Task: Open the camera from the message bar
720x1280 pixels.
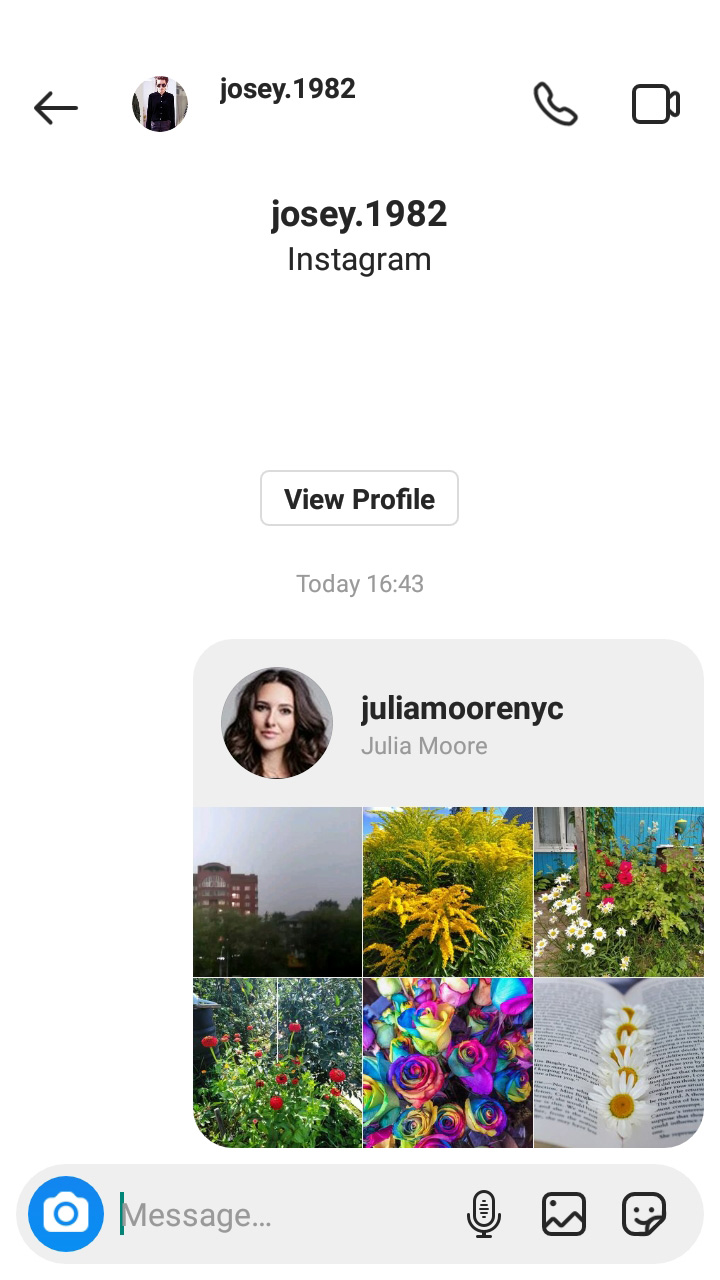Action: [66, 1214]
